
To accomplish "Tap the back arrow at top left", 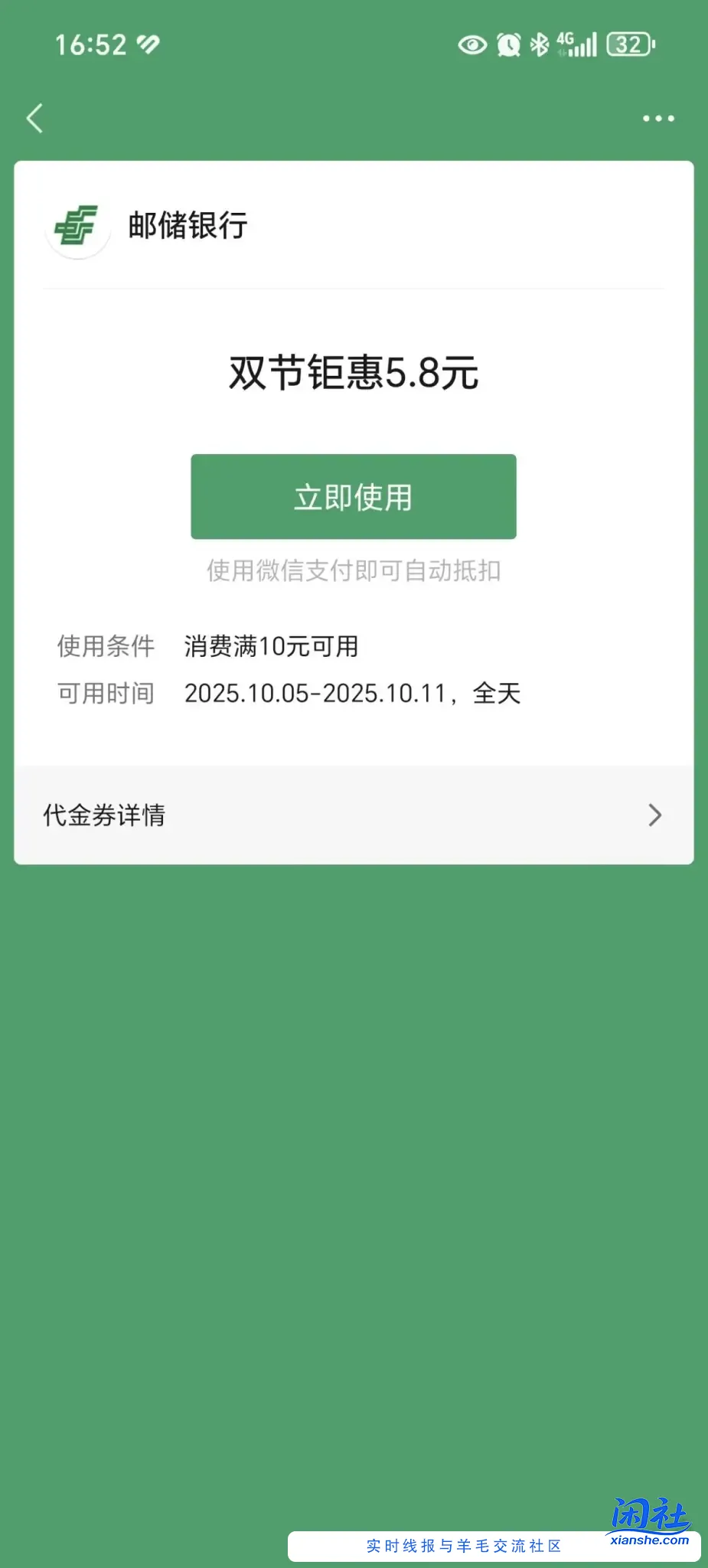I will (x=34, y=119).
